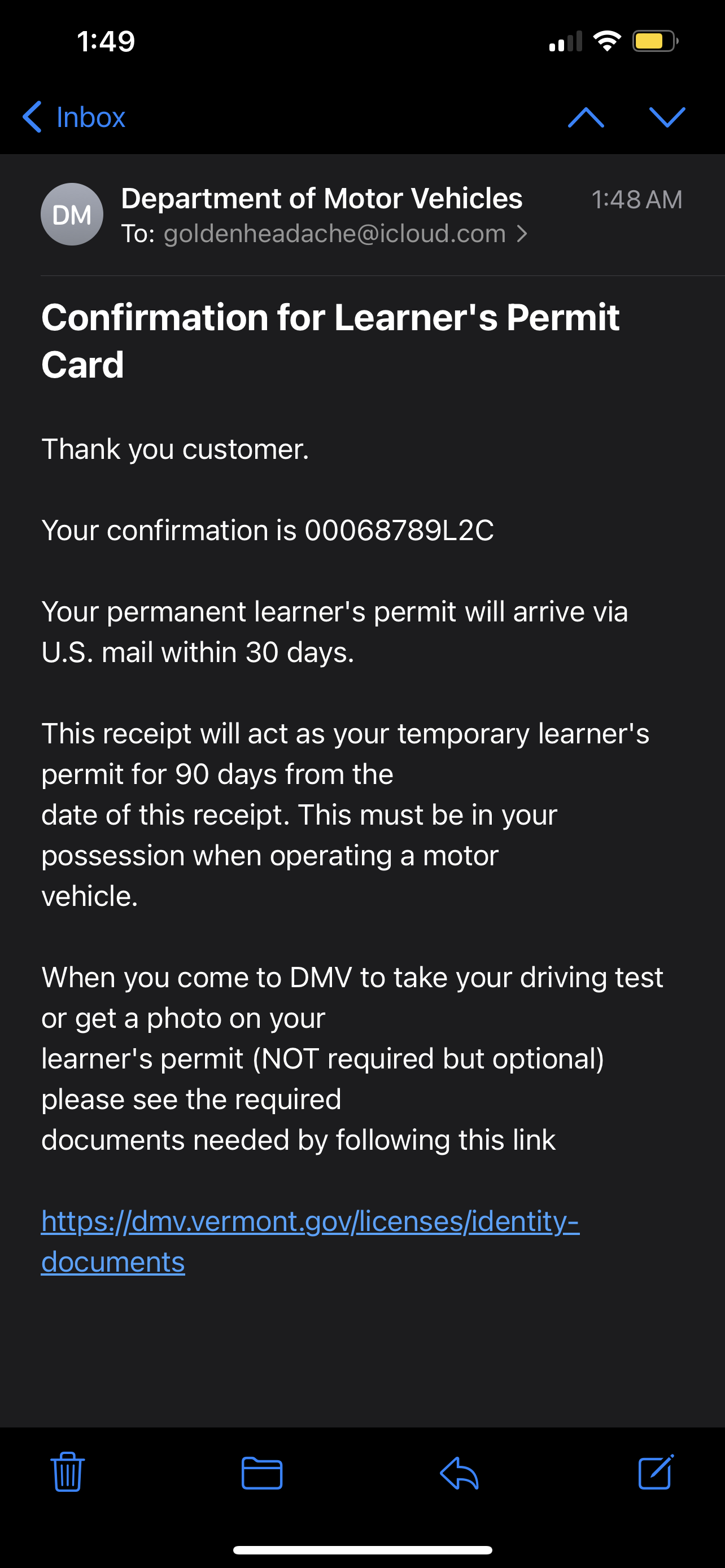
Task: Go back to the Inbox
Action: click(73, 117)
